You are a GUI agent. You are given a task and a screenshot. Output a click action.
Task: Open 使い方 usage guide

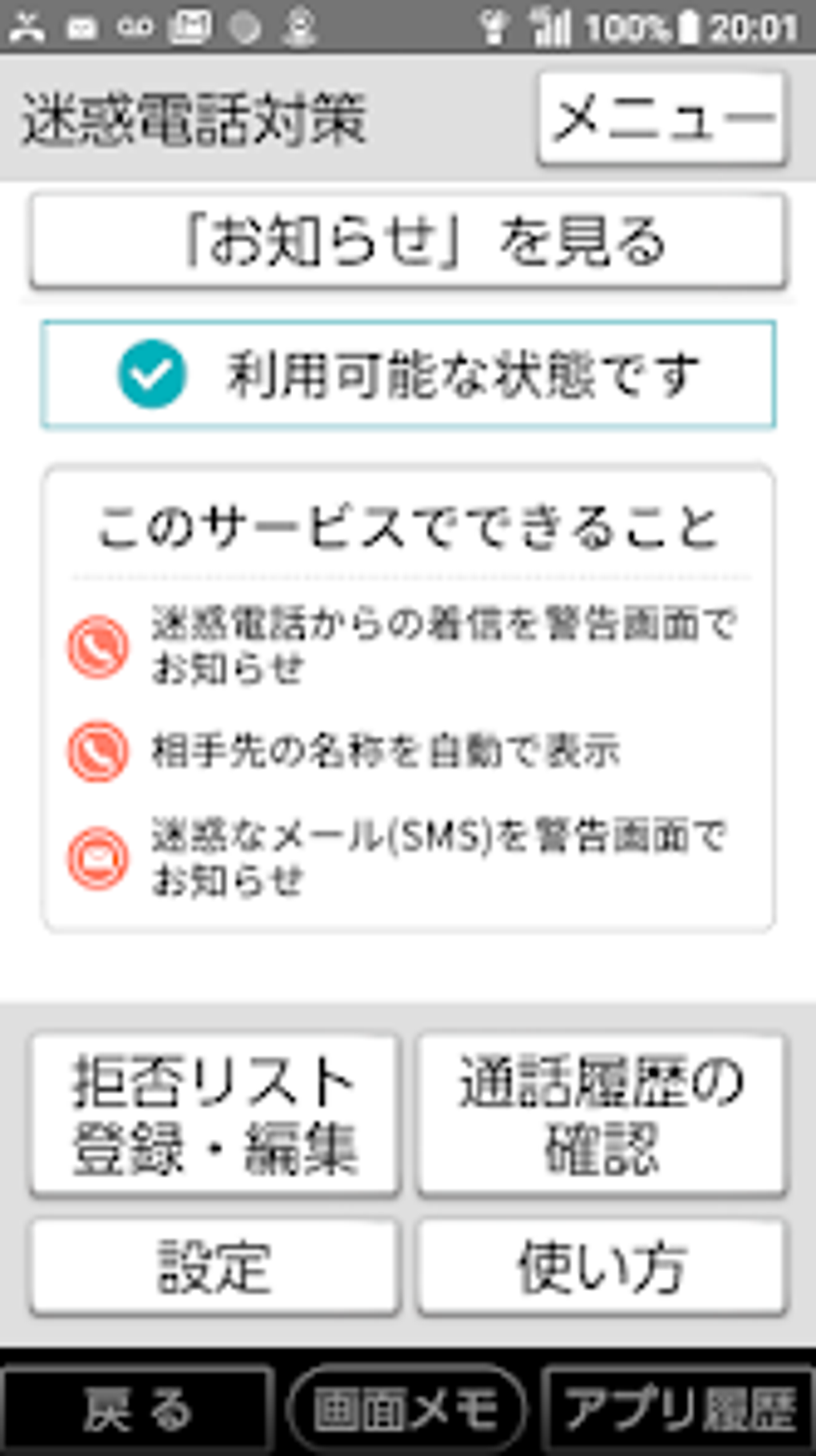pos(601,1266)
